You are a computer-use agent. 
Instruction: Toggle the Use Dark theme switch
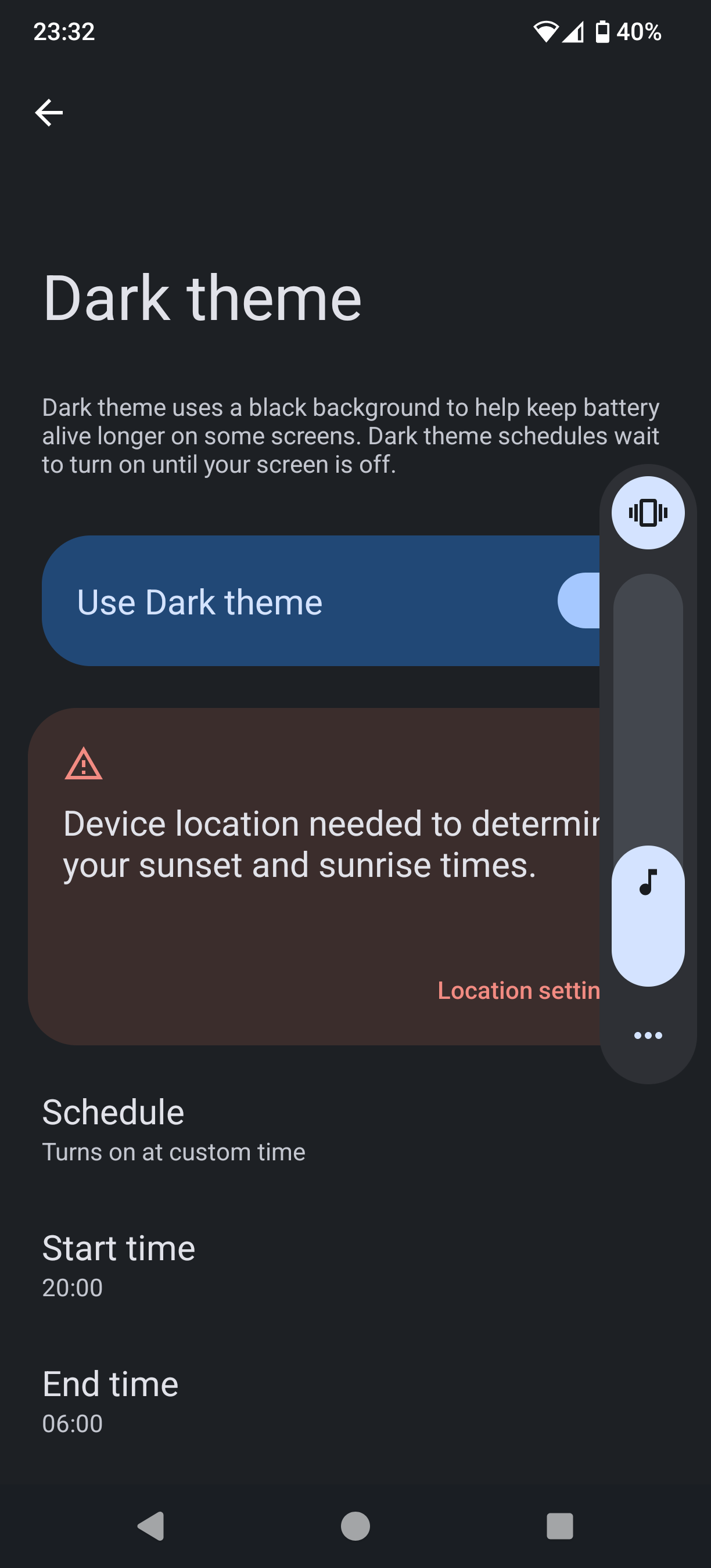coord(579,601)
